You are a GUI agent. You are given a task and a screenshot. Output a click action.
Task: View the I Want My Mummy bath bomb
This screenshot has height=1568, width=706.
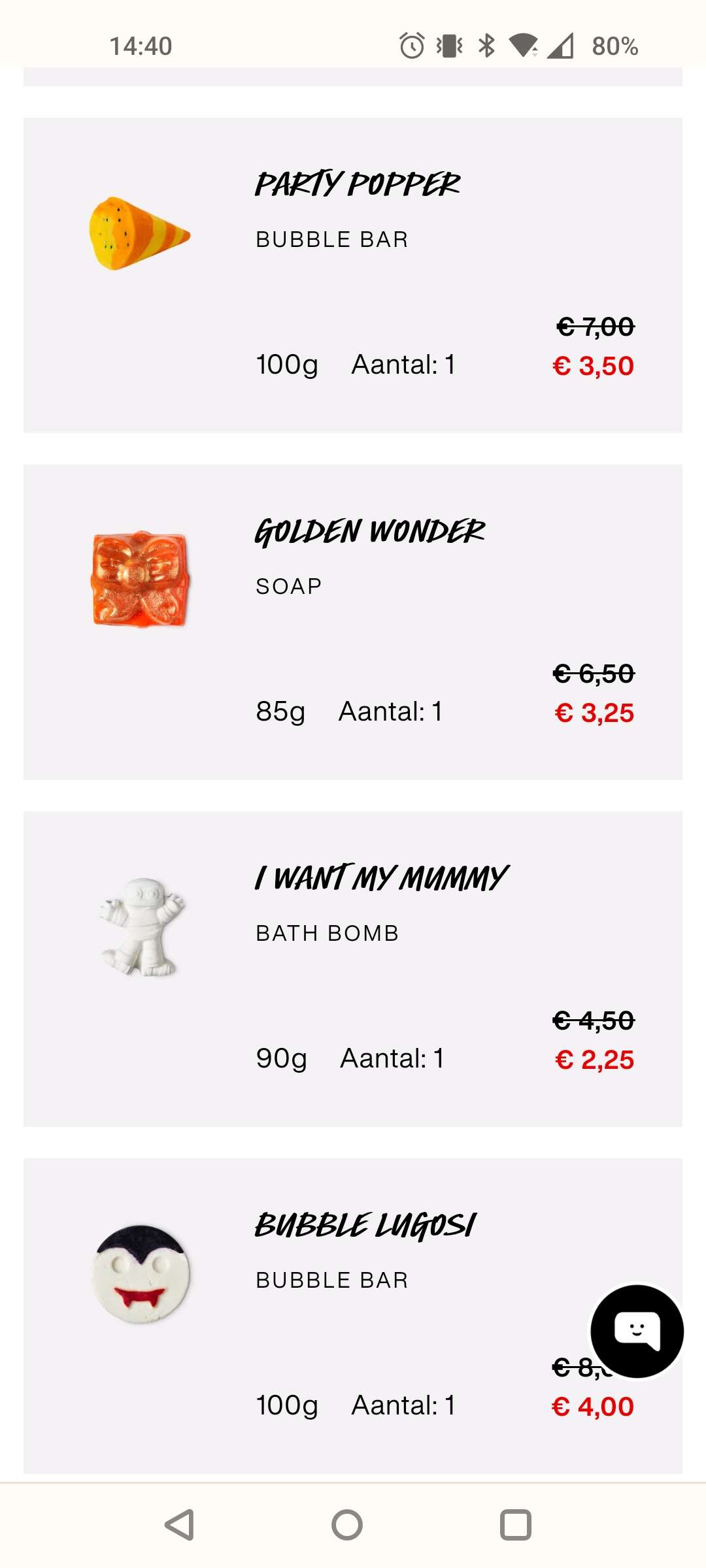coord(353,969)
